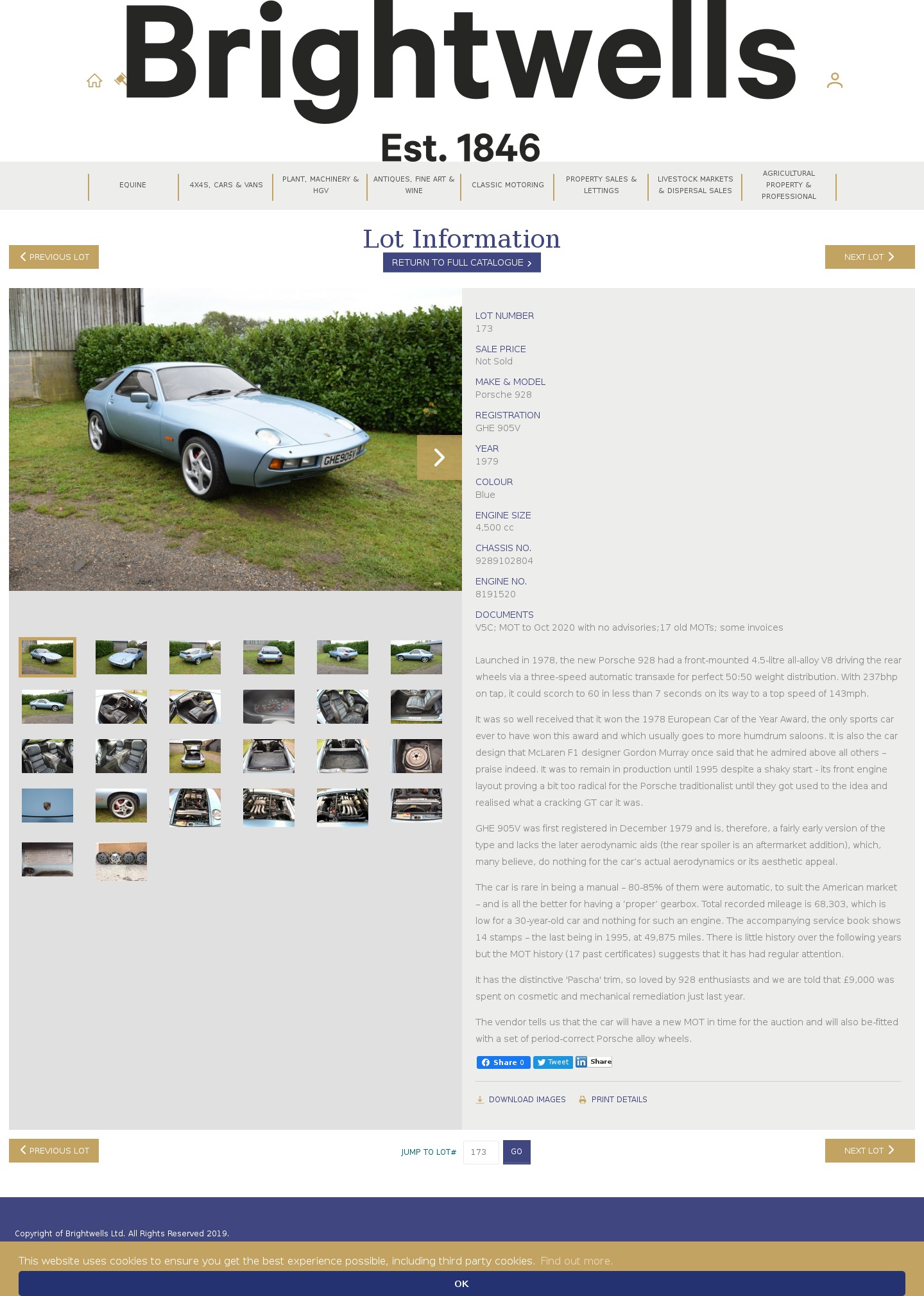Dismiss cookie notice with OK

(x=461, y=1283)
